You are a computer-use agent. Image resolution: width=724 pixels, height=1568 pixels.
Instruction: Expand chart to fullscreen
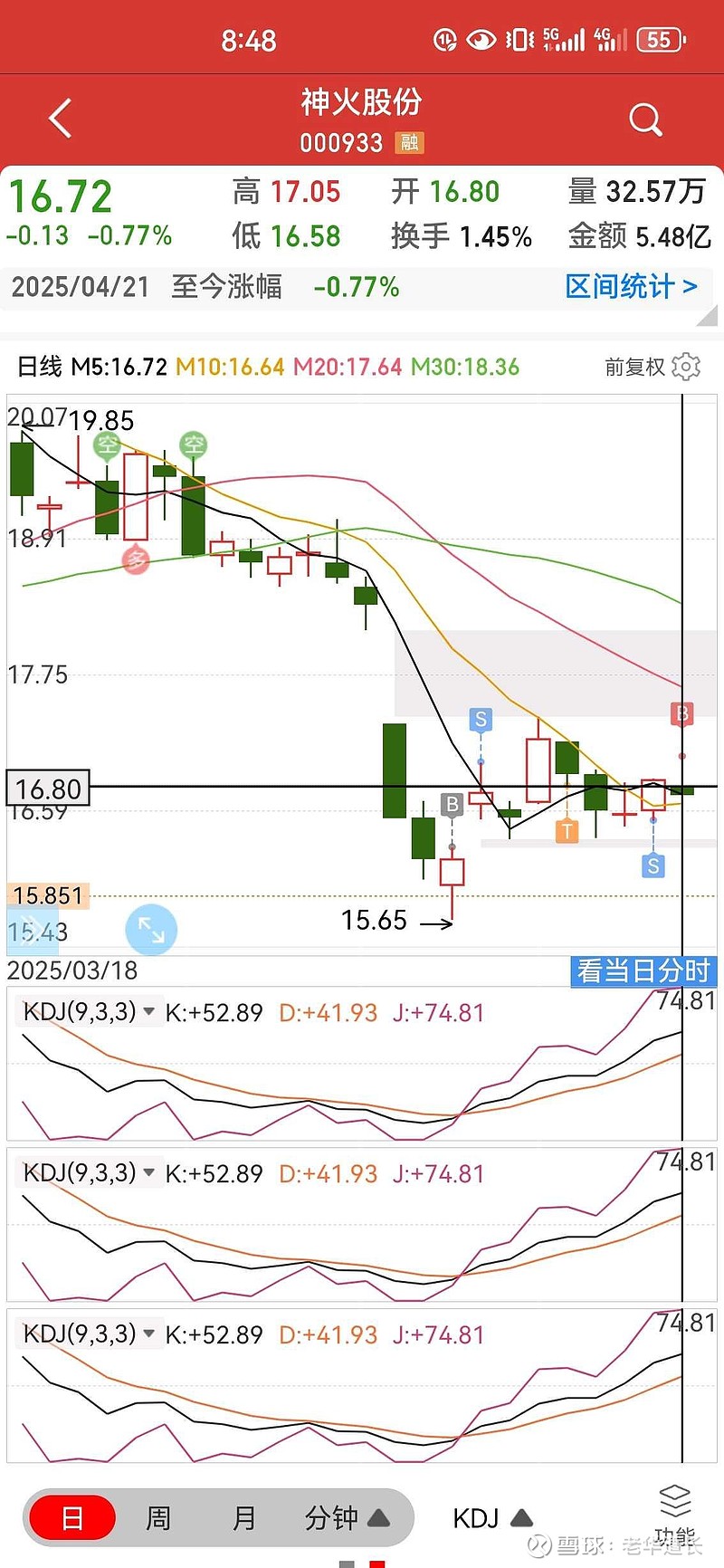(151, 930)
